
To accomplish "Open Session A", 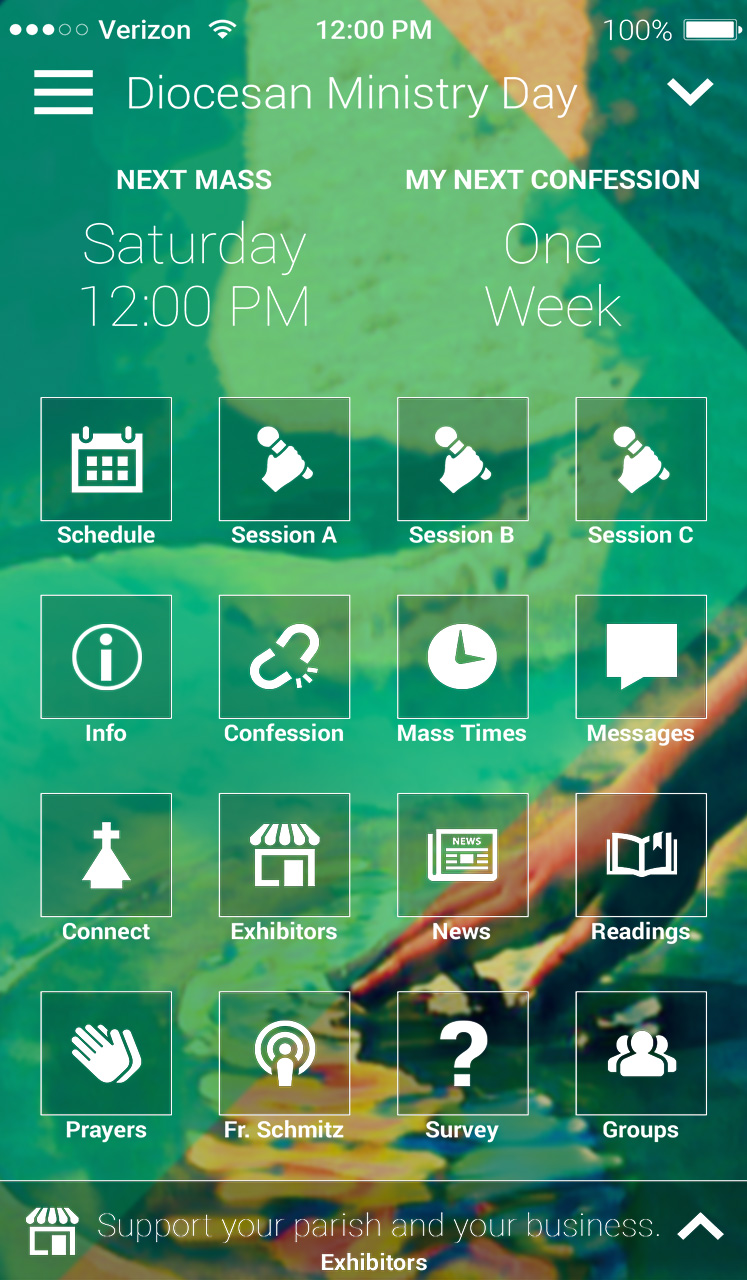I will [x=284, y=460].
